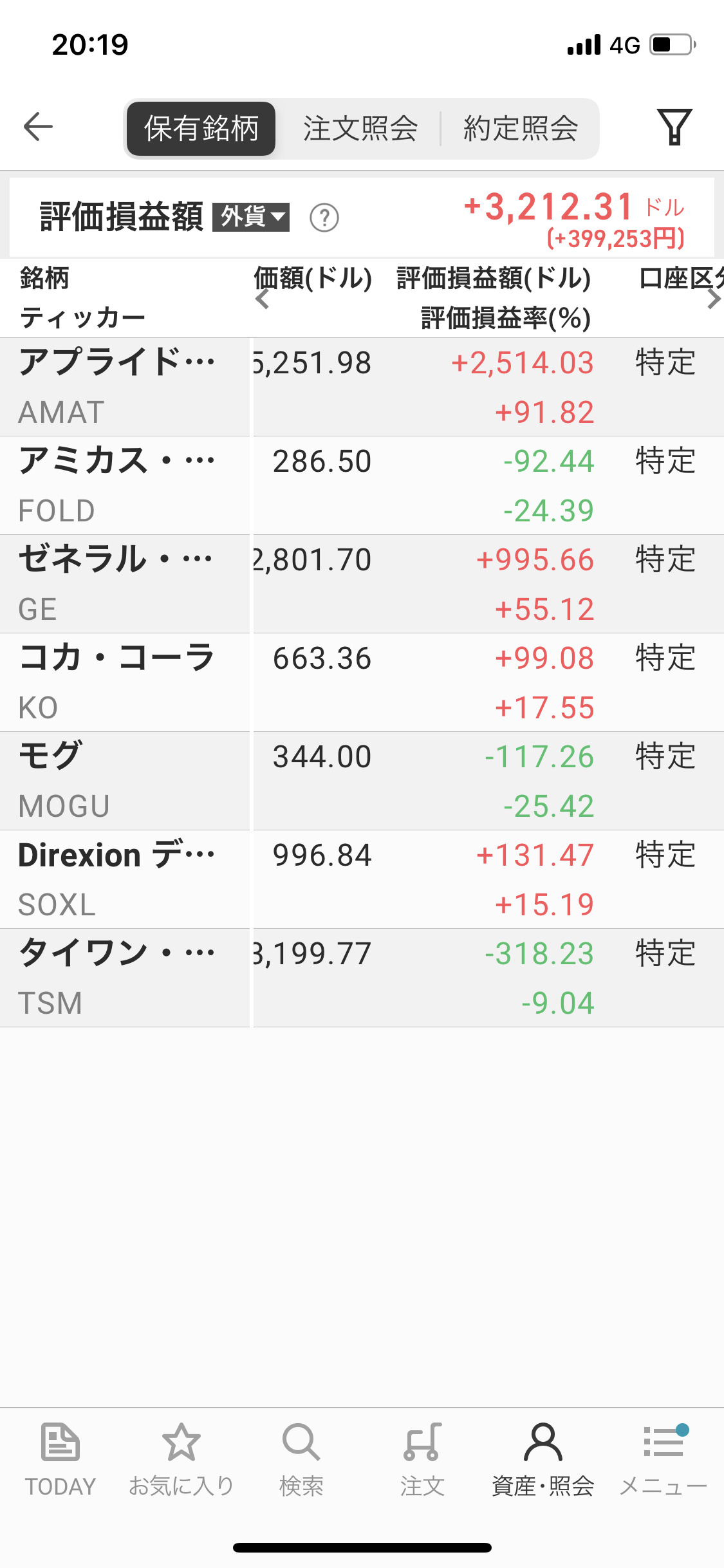
Task: Open the メニュー tab
Action: (x=664, y=1459)
